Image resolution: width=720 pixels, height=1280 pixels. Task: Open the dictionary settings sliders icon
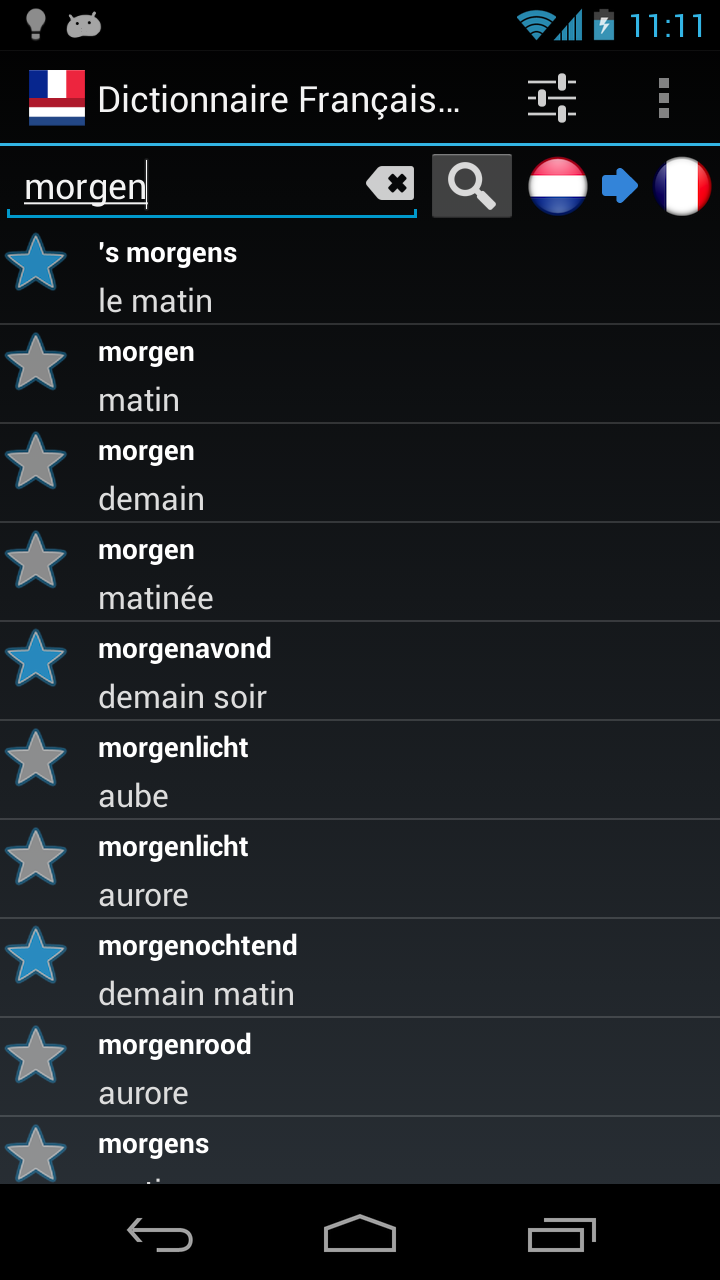(x=550, y=97)
